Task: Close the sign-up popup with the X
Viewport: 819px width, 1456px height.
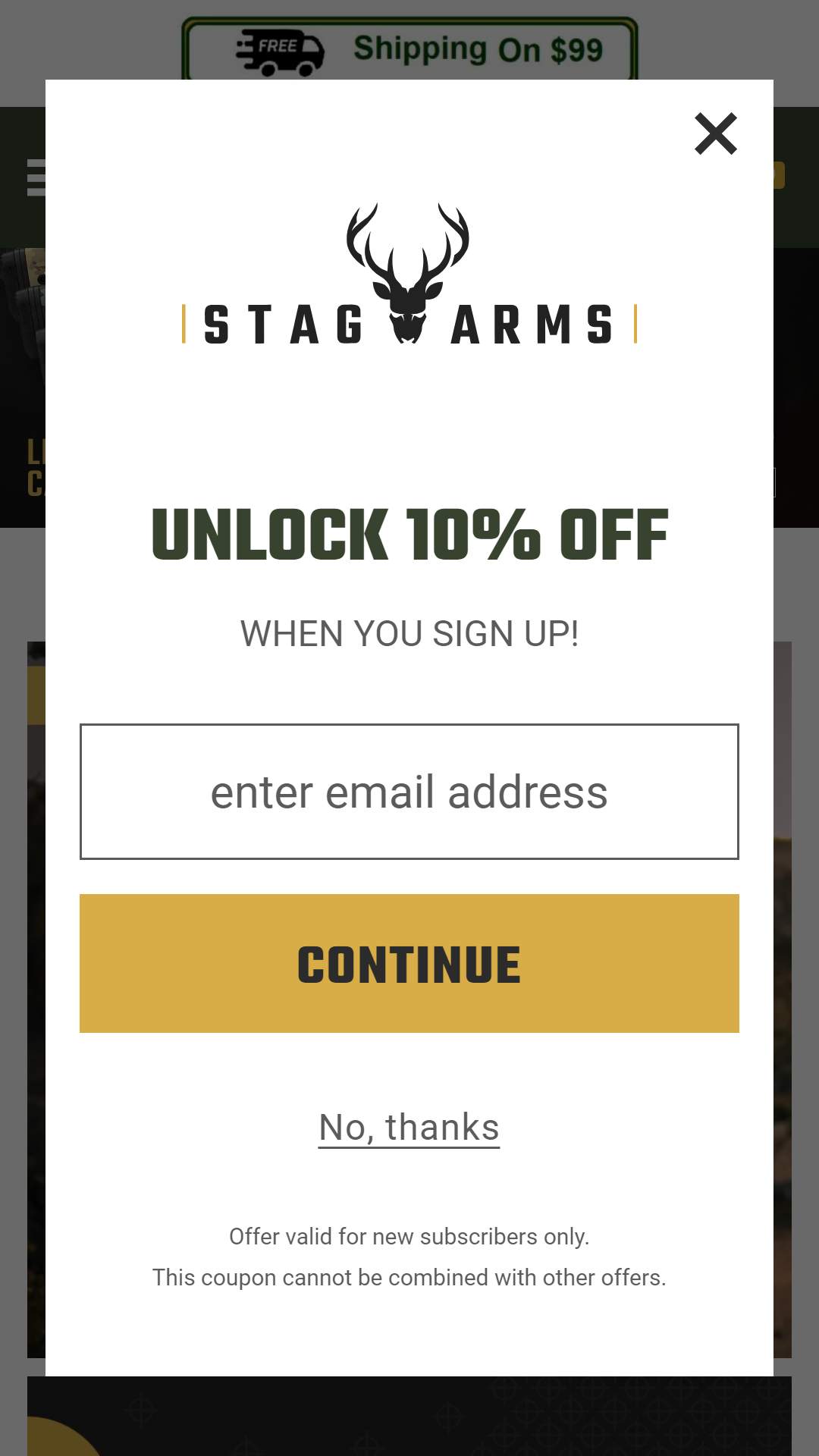Action: coord(716,133)
